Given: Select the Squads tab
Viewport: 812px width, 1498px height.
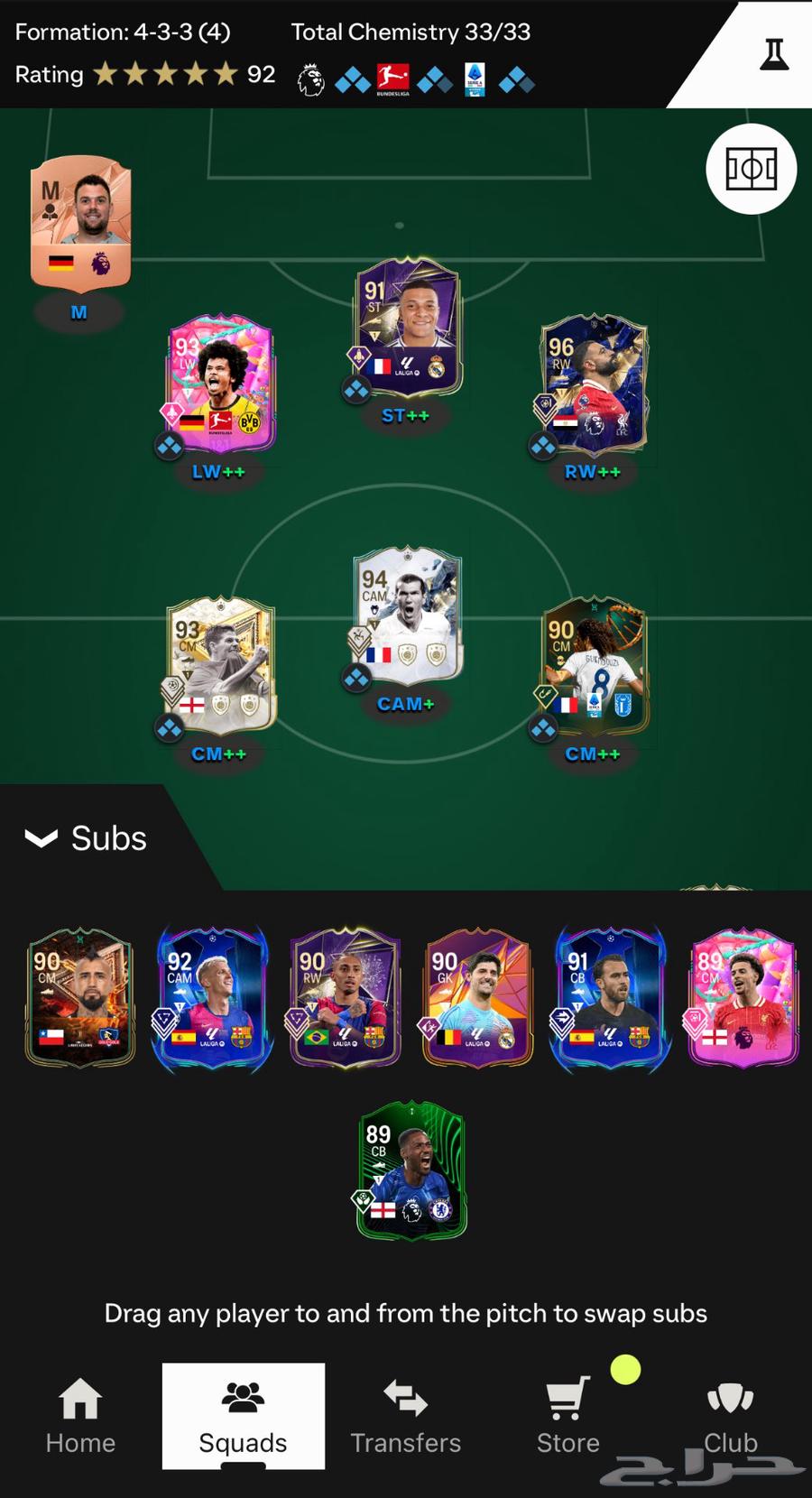Looking at the screenshot, I should tap(243, 1417).
